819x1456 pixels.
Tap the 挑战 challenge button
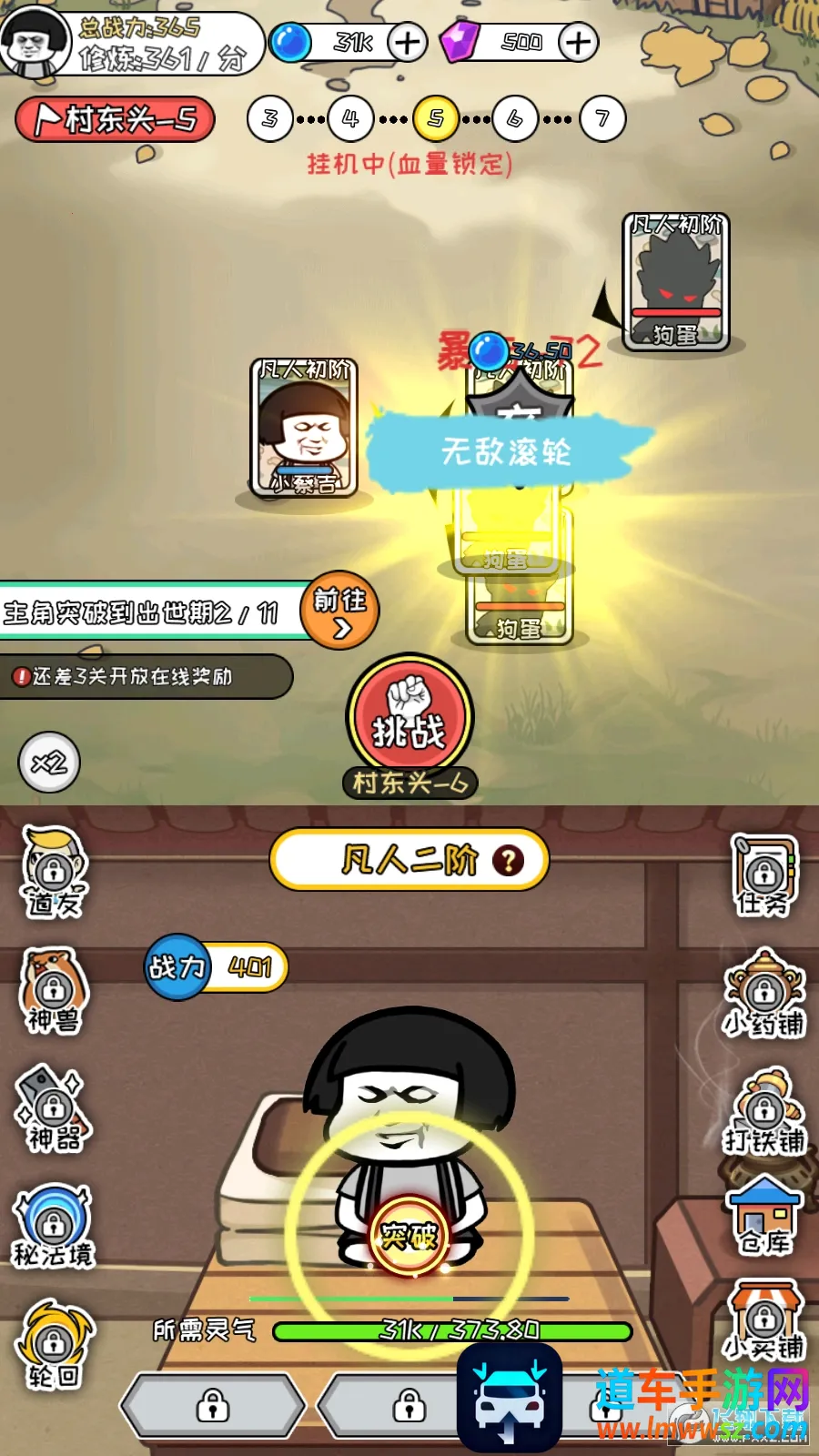click(x=409, y=716)
